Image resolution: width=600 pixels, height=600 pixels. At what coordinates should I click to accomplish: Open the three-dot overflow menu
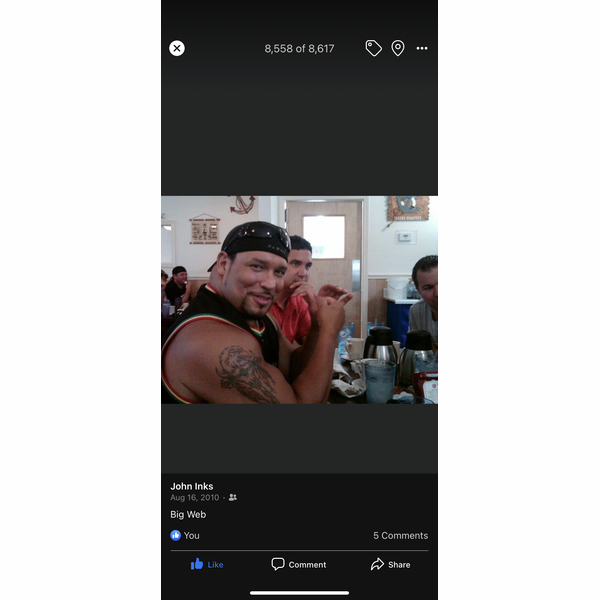(422, 48)
